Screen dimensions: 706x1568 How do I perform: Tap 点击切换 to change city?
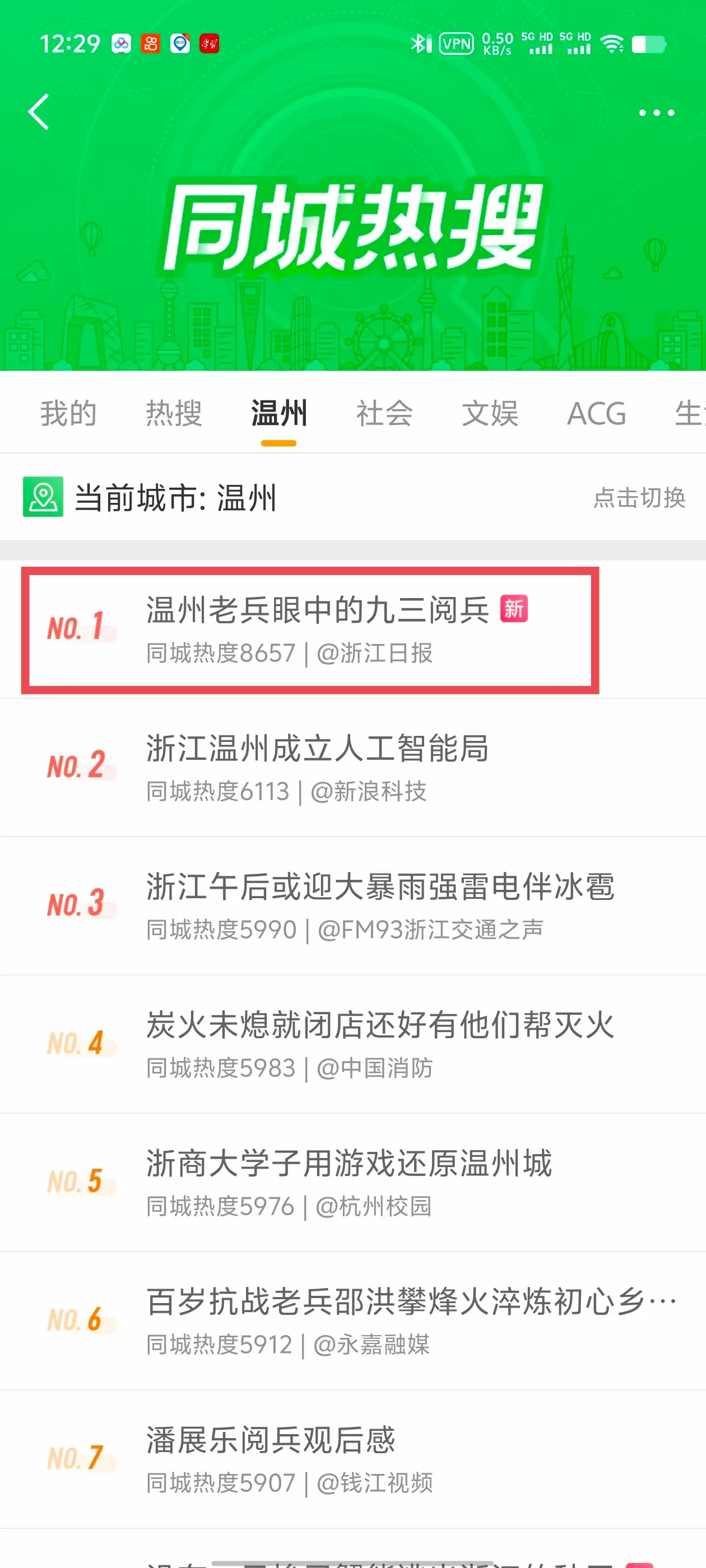[x=639, y=498]
